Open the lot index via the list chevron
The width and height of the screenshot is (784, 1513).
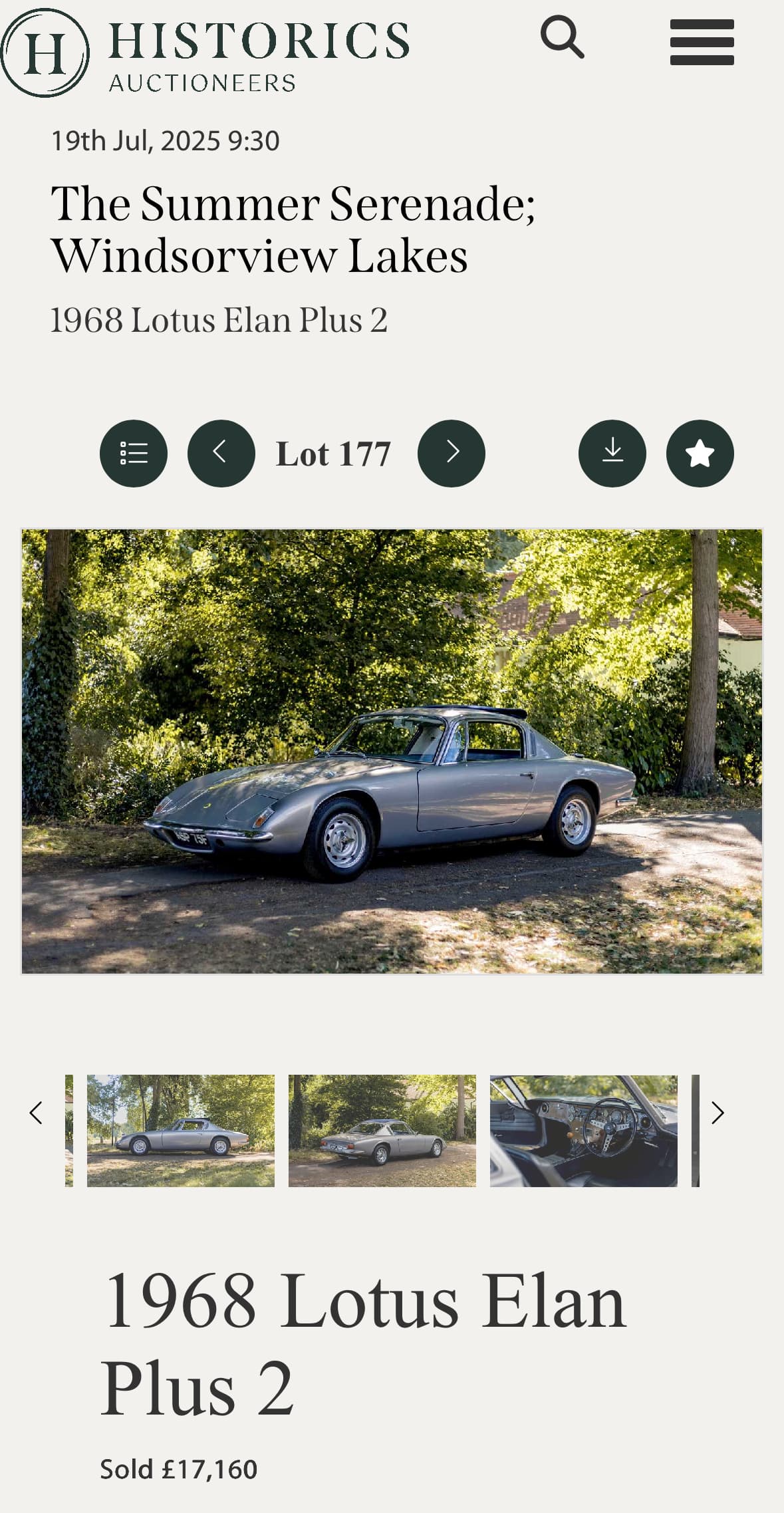[133, 452]
